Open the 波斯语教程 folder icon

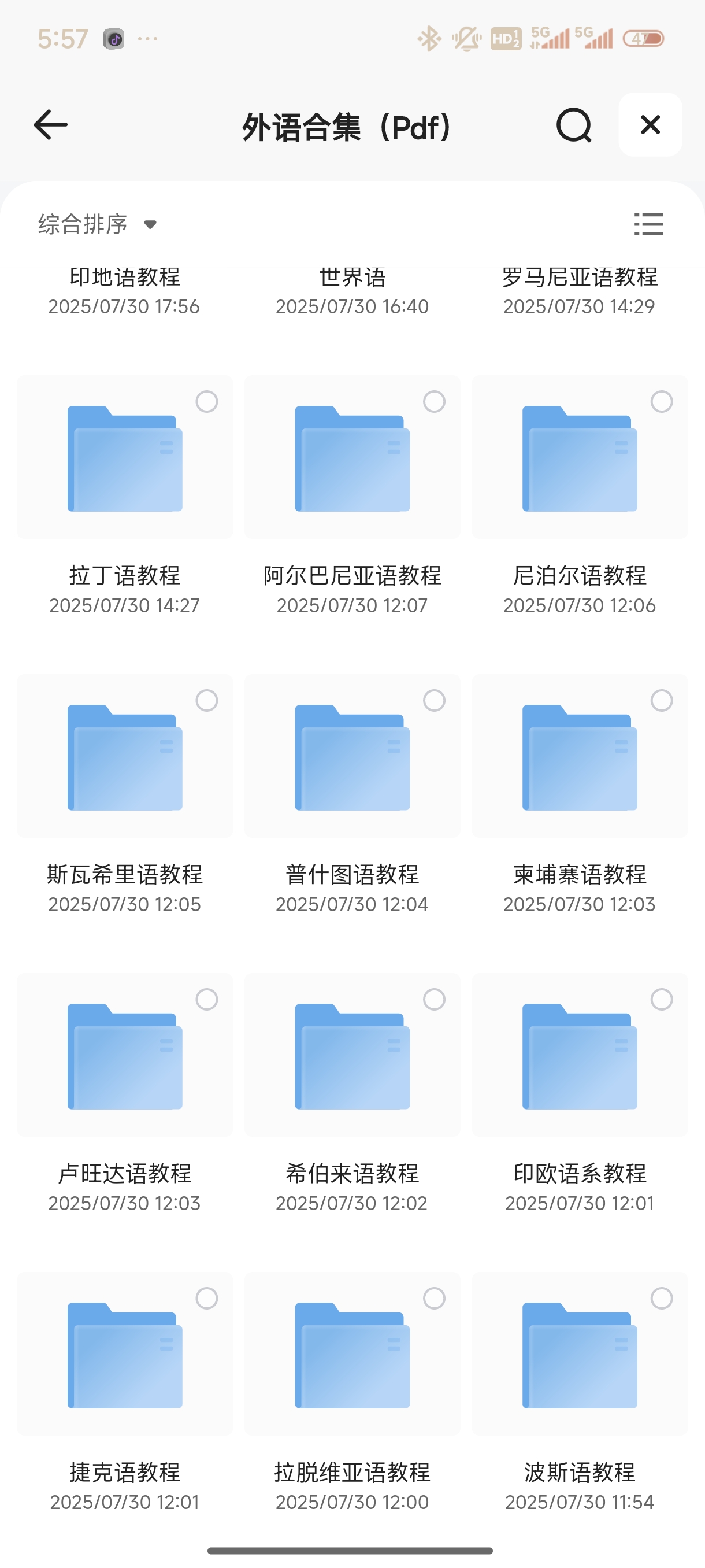[579, 1358]
